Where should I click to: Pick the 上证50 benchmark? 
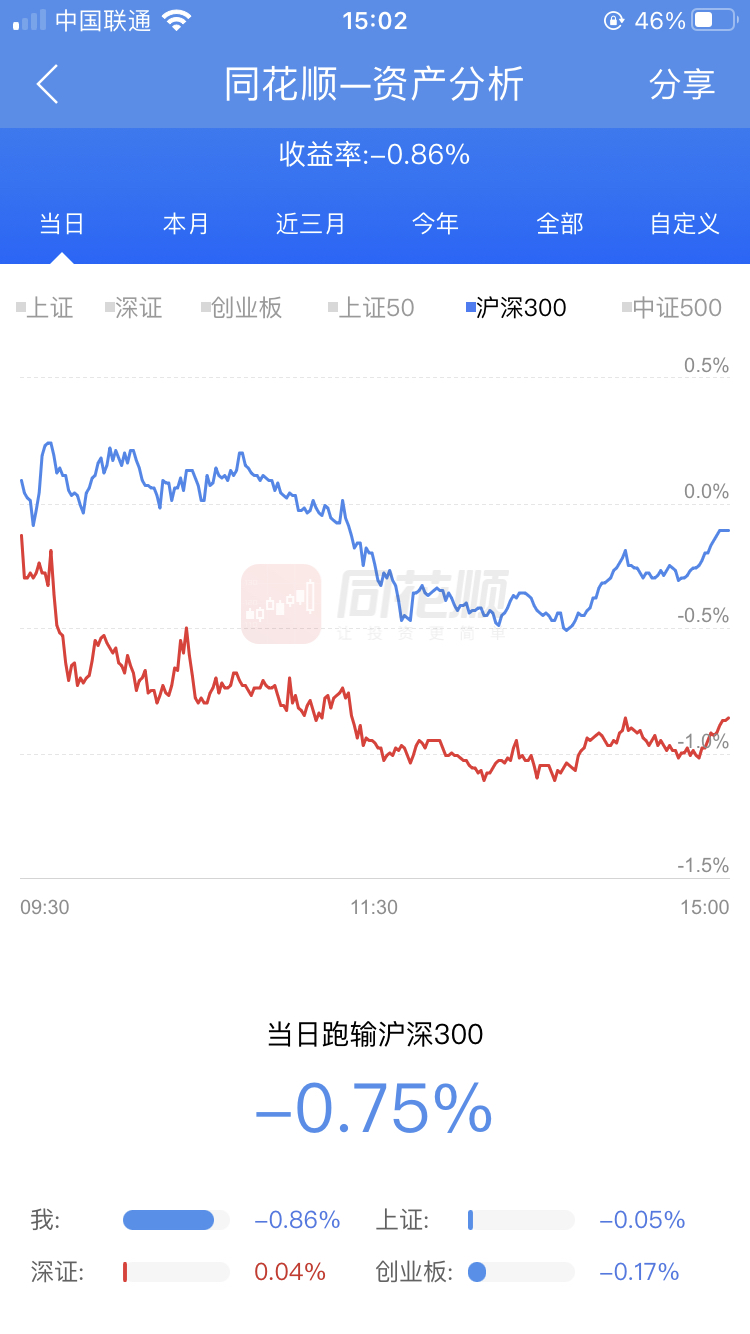371,308
